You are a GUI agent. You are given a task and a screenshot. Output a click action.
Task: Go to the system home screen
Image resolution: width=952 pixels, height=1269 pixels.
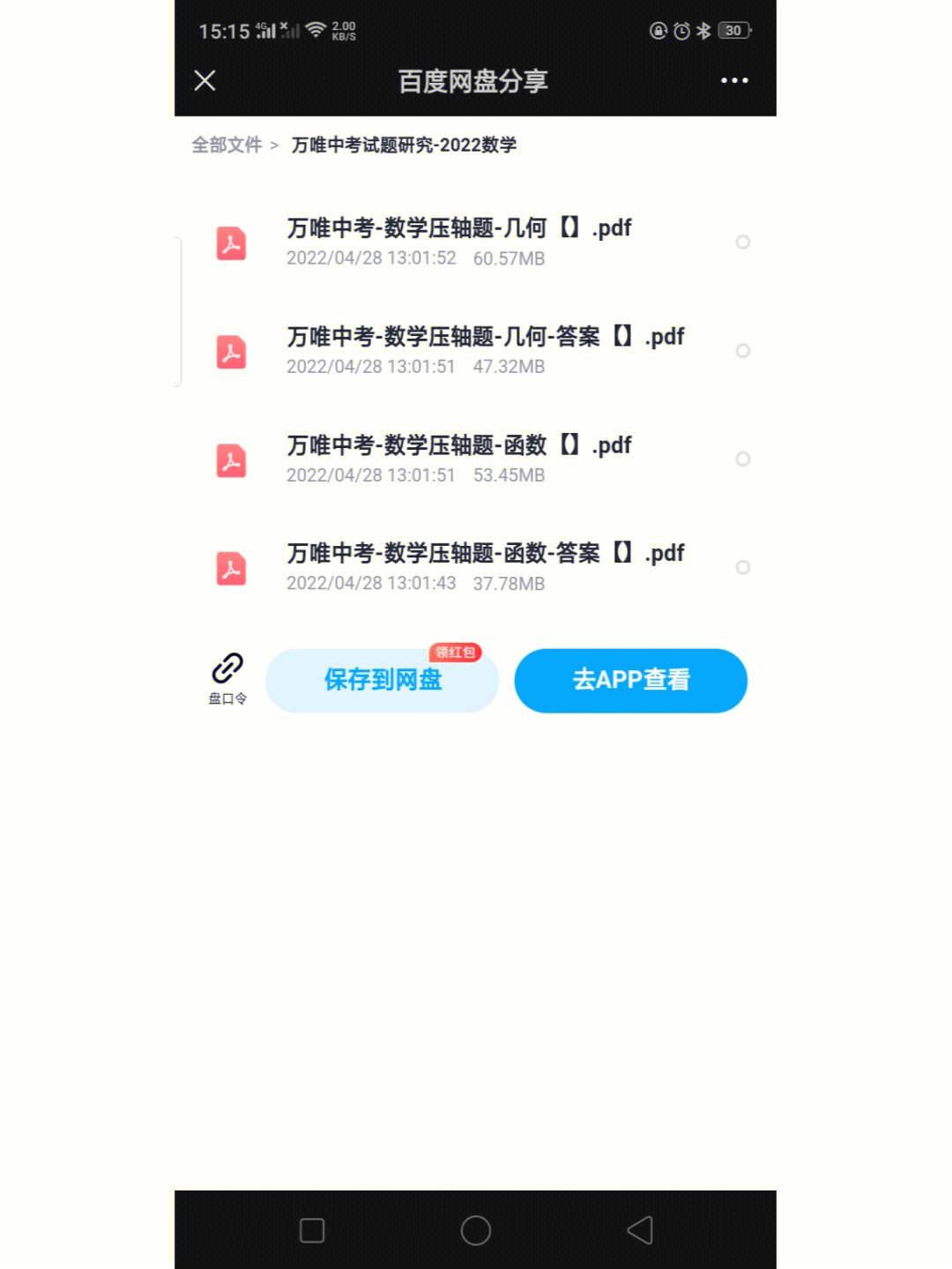coord(475,1230)
